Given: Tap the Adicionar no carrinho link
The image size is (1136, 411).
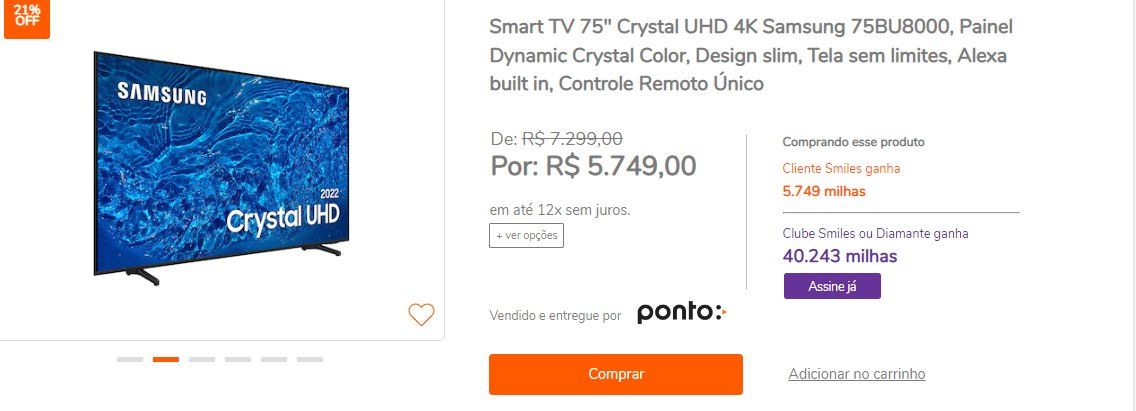Looking at the screenshot, I should point(856,374).
